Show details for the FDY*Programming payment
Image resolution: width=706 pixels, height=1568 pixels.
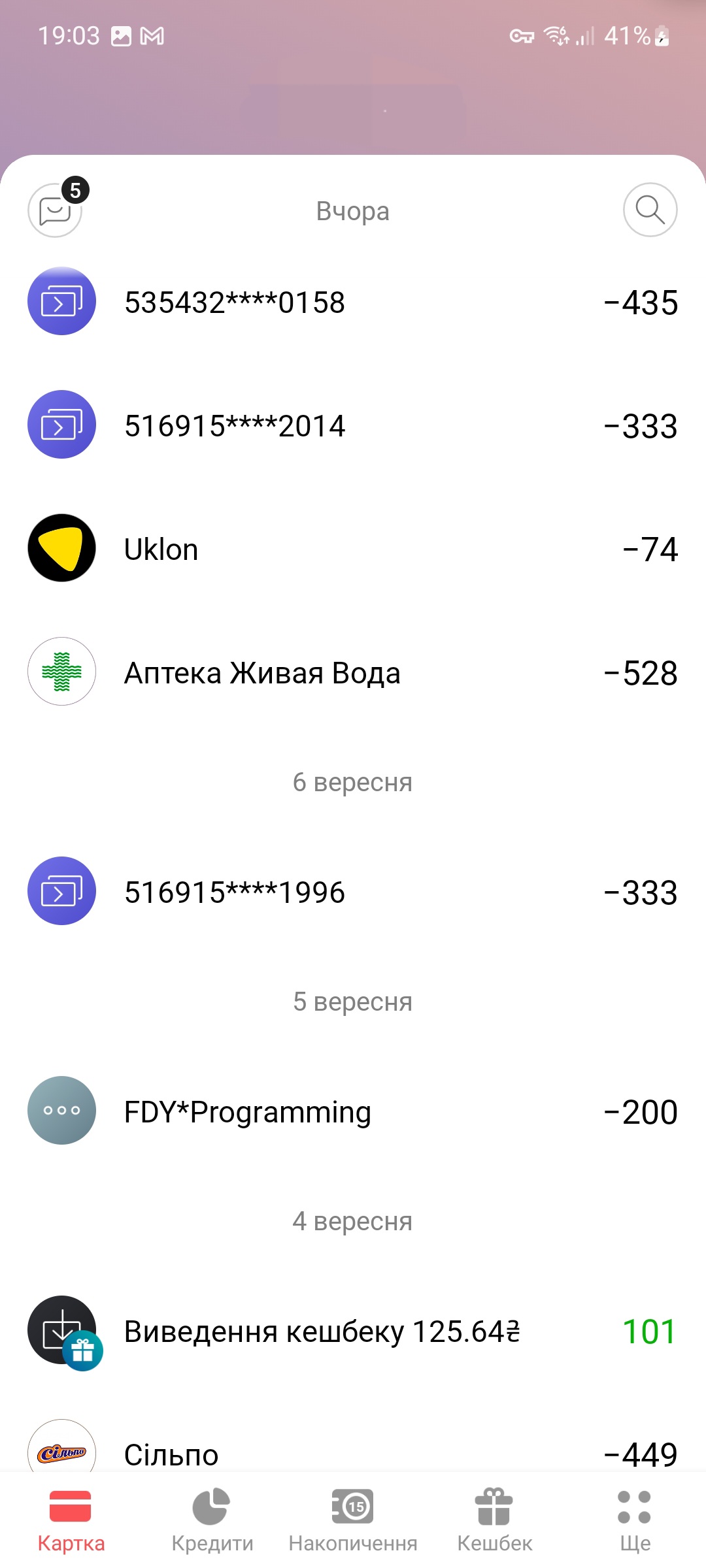[353, 1111]
